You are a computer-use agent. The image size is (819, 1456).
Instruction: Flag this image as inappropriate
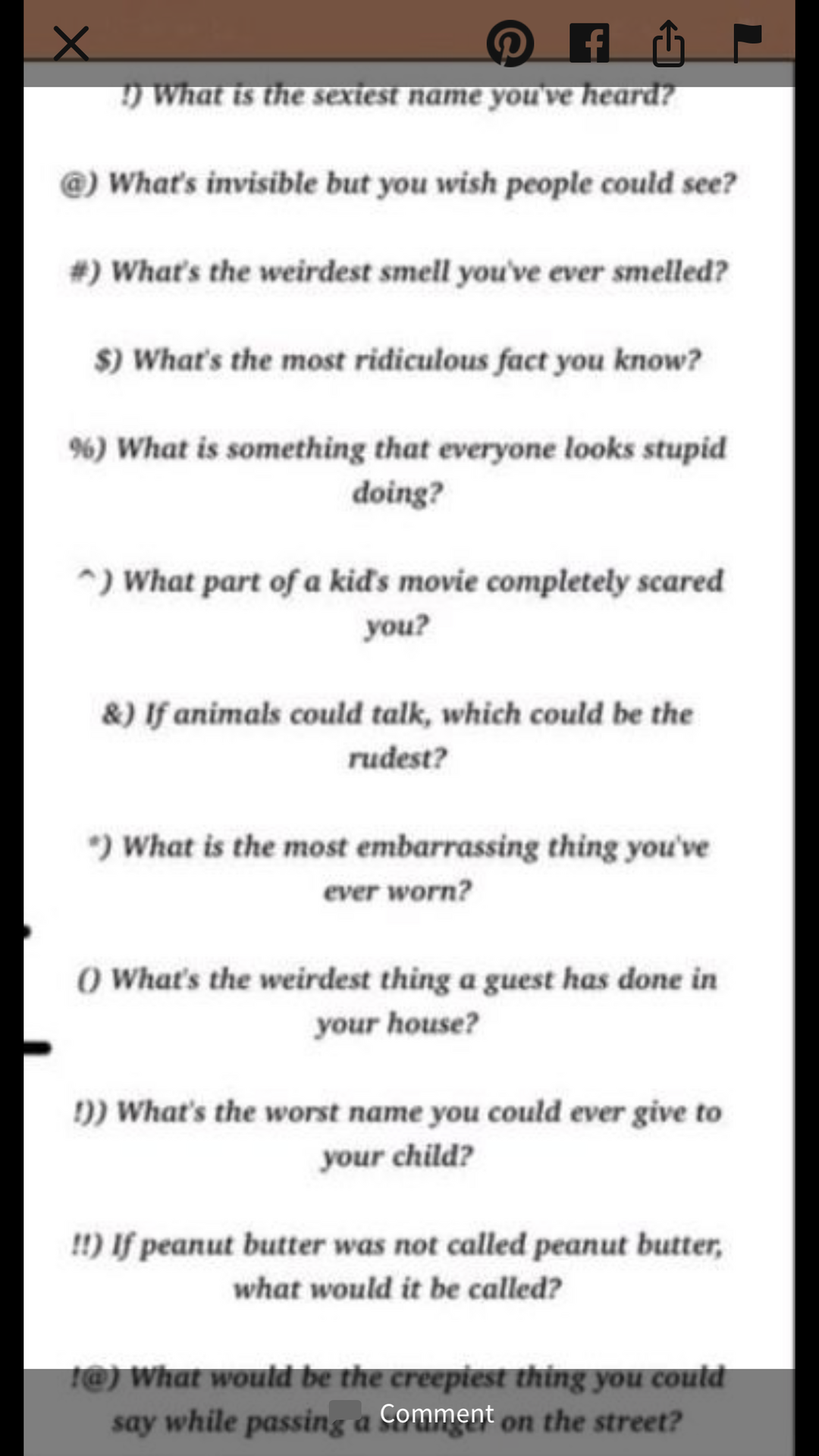pos(747,42)
